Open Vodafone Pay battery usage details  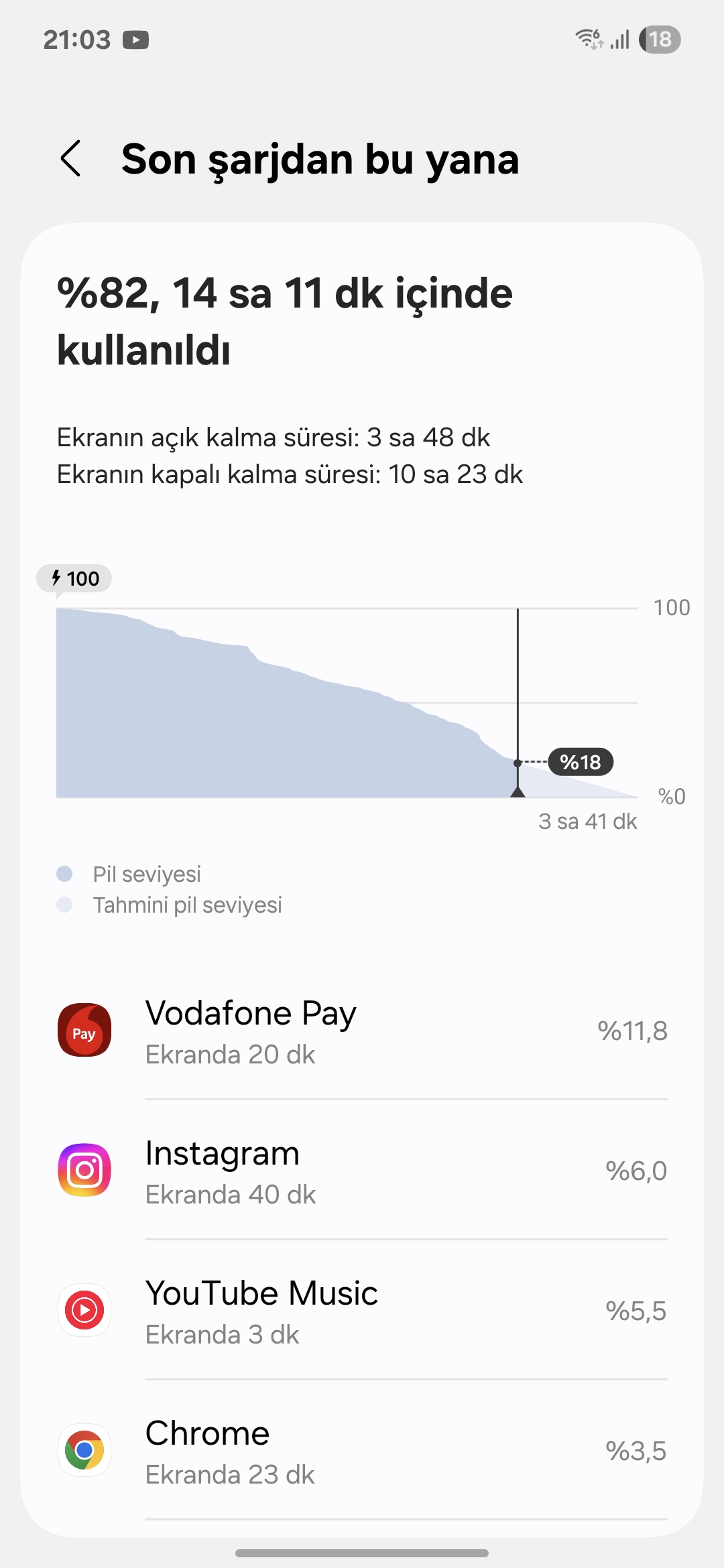coord(362,1031)
